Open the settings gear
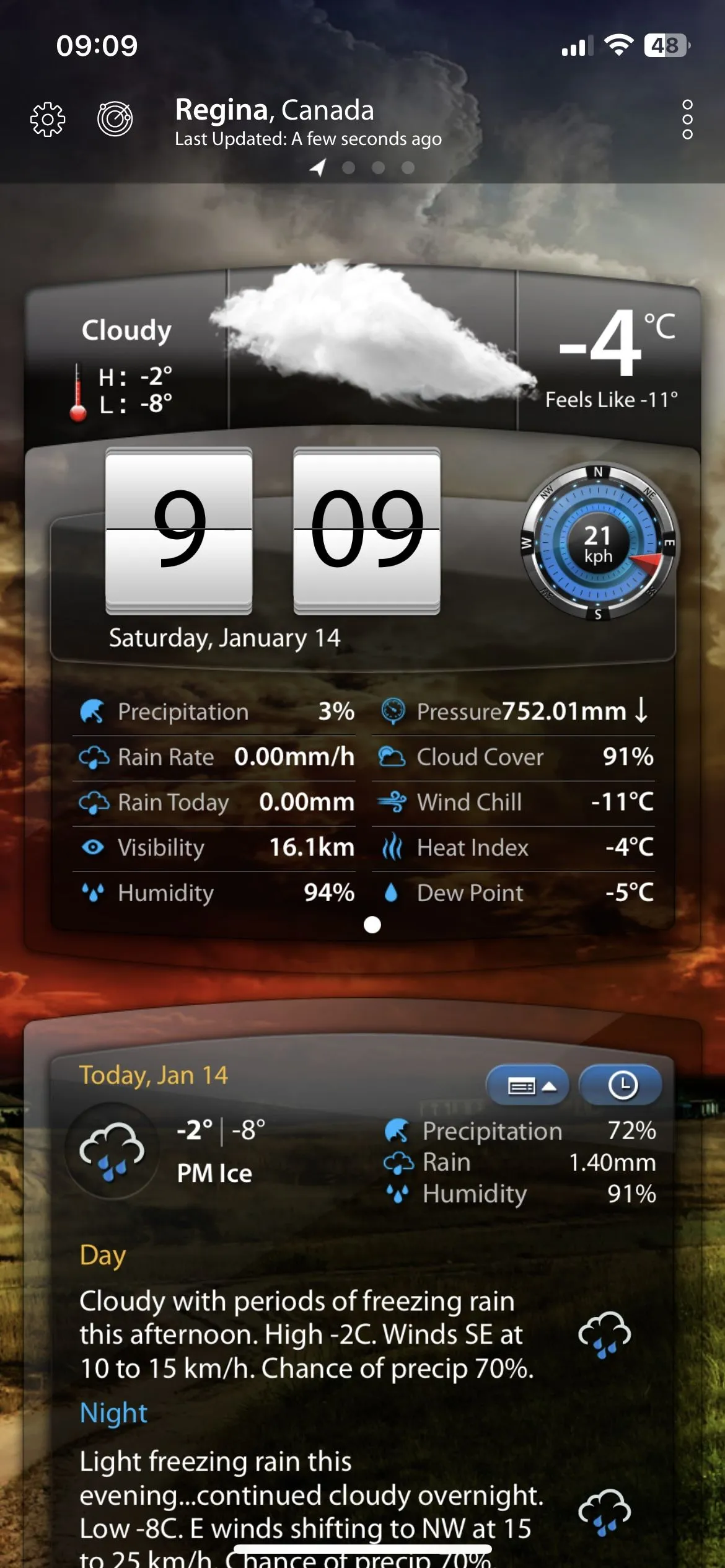This screenshot has width=725, height=1568. [48, 119]
